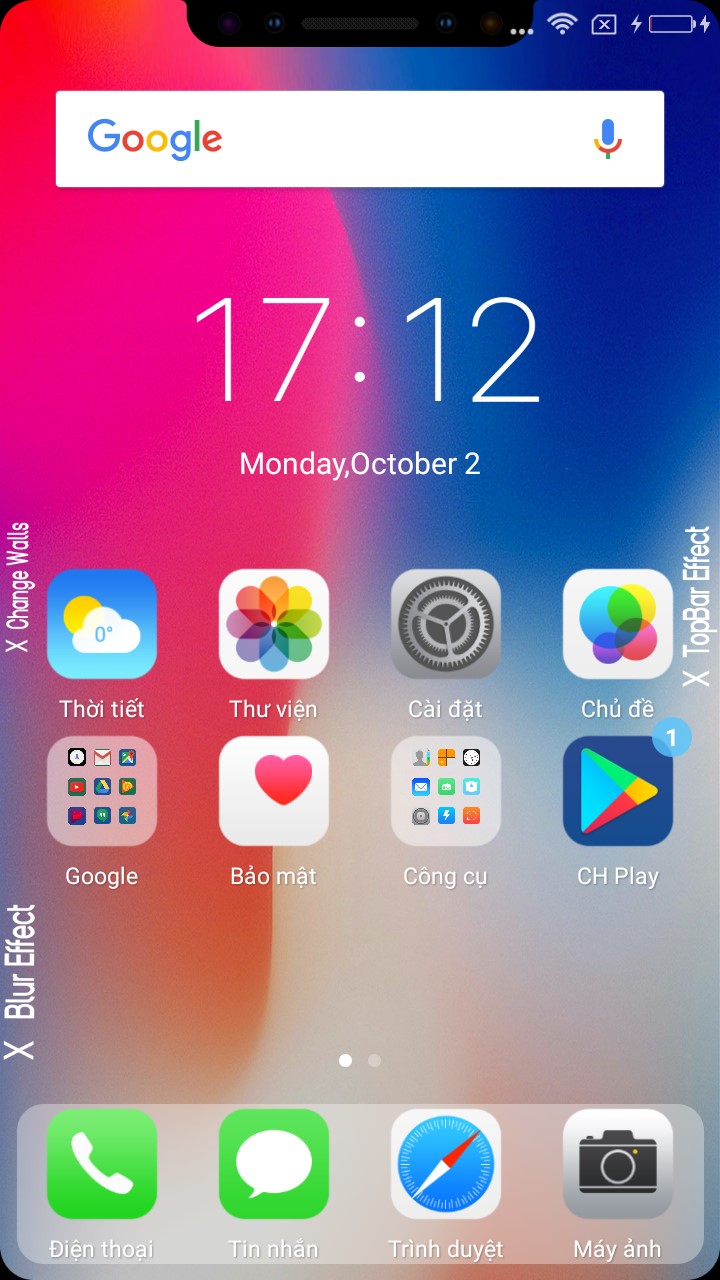Open the Máy ảnh camera
Image resolution: width=720 pixels, height=1280 pixels.
click(x=618, y=1164)
